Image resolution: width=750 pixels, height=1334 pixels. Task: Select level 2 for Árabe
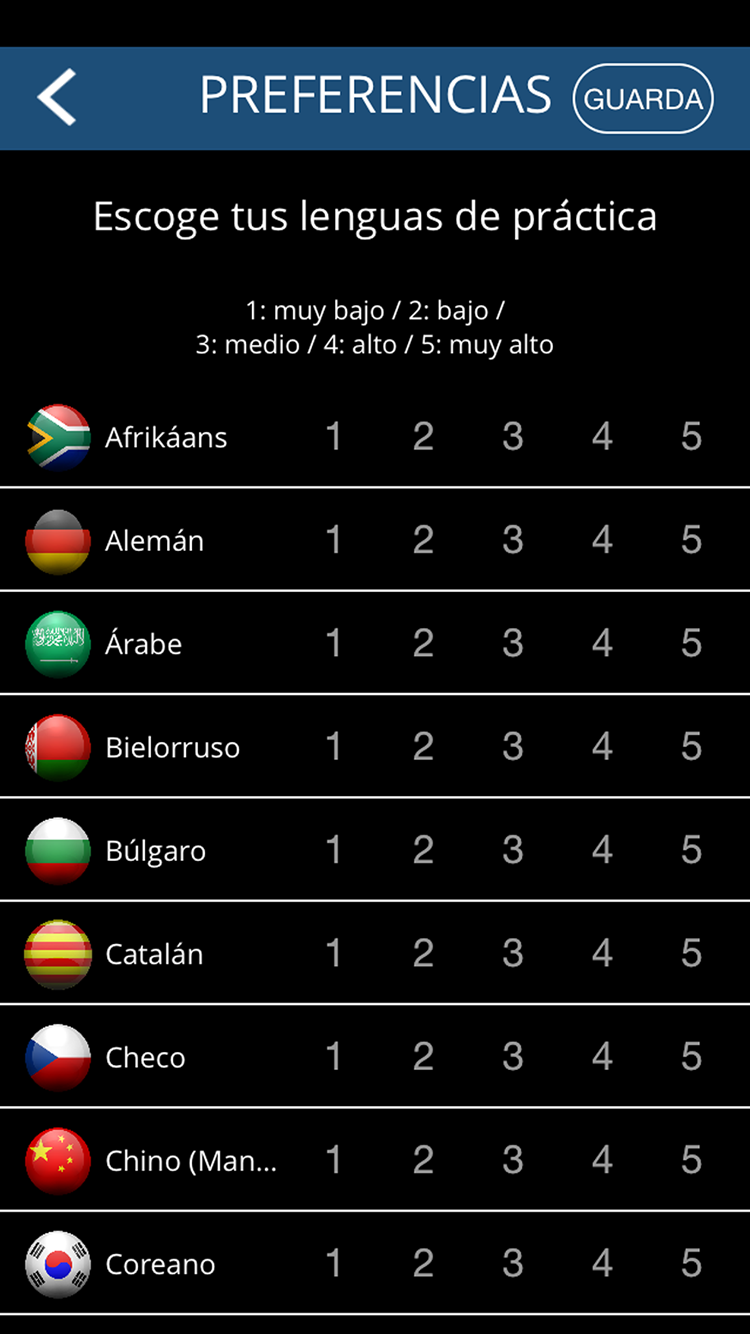(x=423, y=643)
